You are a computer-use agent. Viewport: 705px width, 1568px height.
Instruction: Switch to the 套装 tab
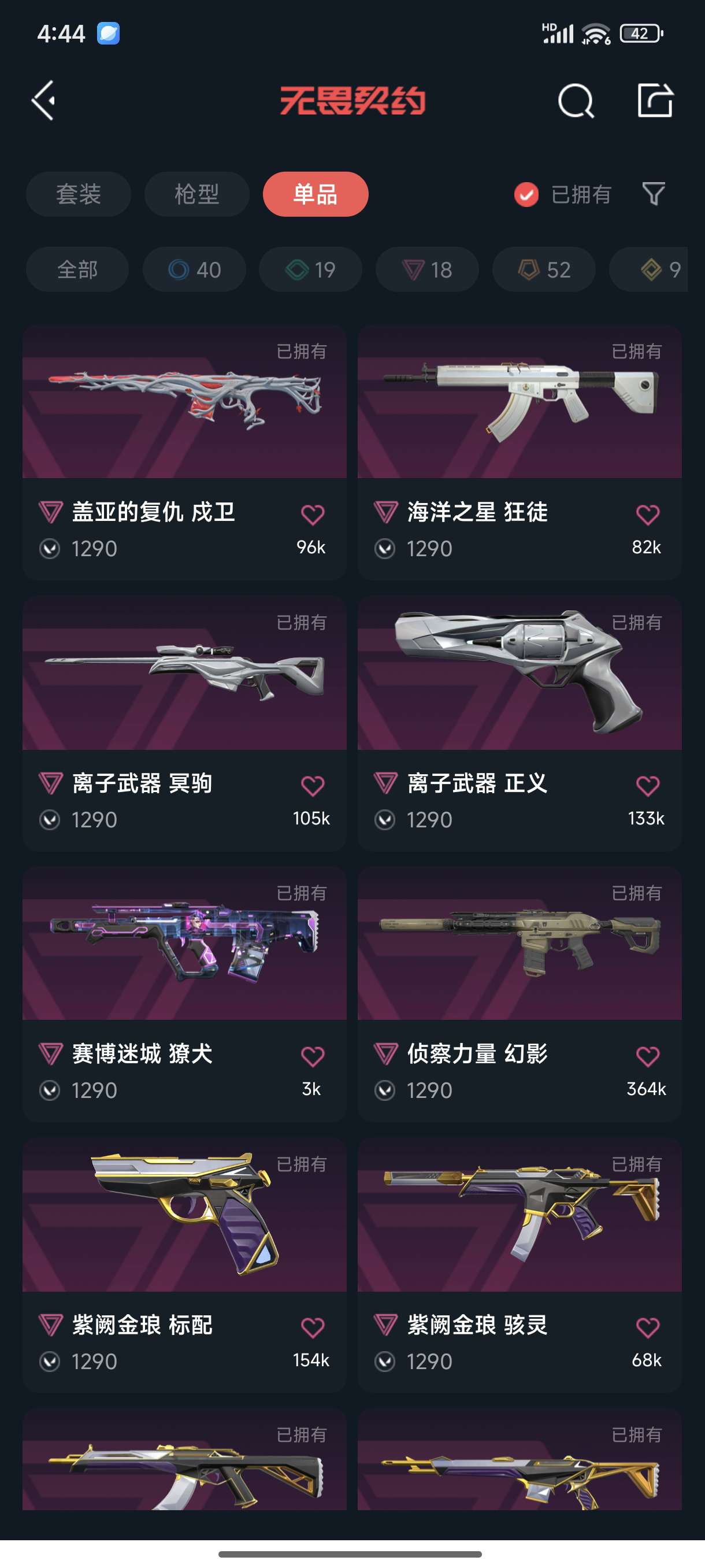[x=79, y=194]
